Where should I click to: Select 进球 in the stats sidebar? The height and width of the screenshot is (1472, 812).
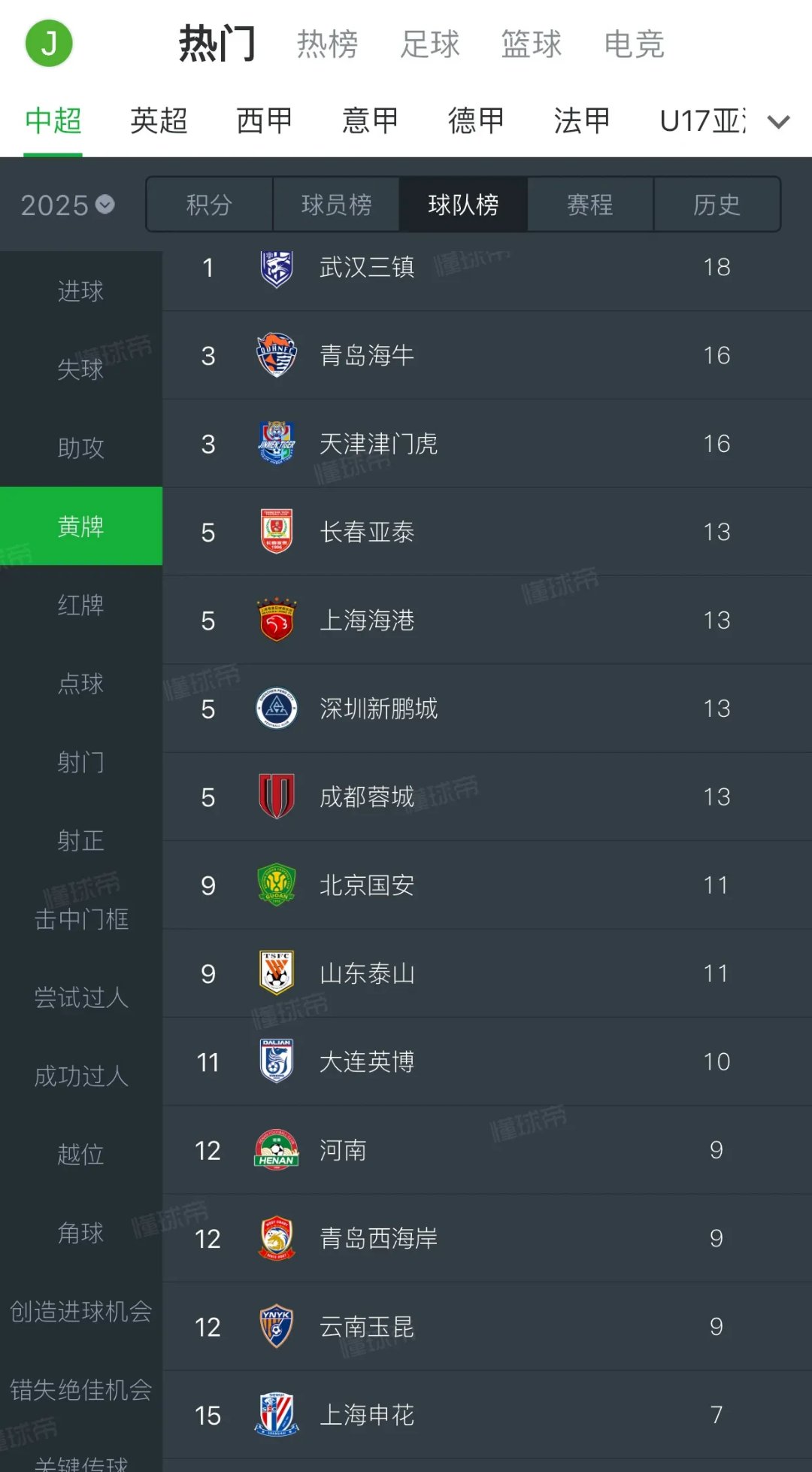[80, 291]
